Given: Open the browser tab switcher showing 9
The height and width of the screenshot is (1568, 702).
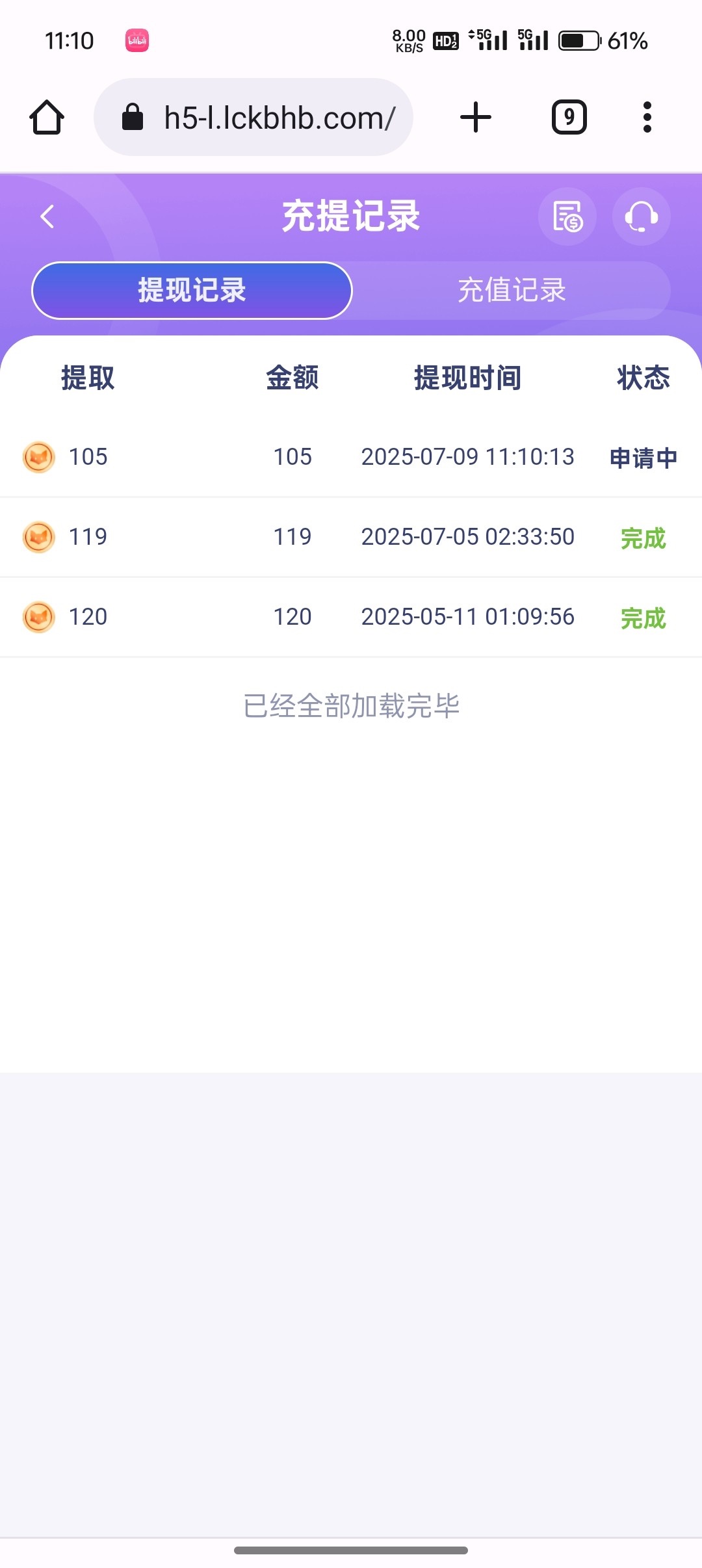Looking at the screenshot, I should point(567,116).
